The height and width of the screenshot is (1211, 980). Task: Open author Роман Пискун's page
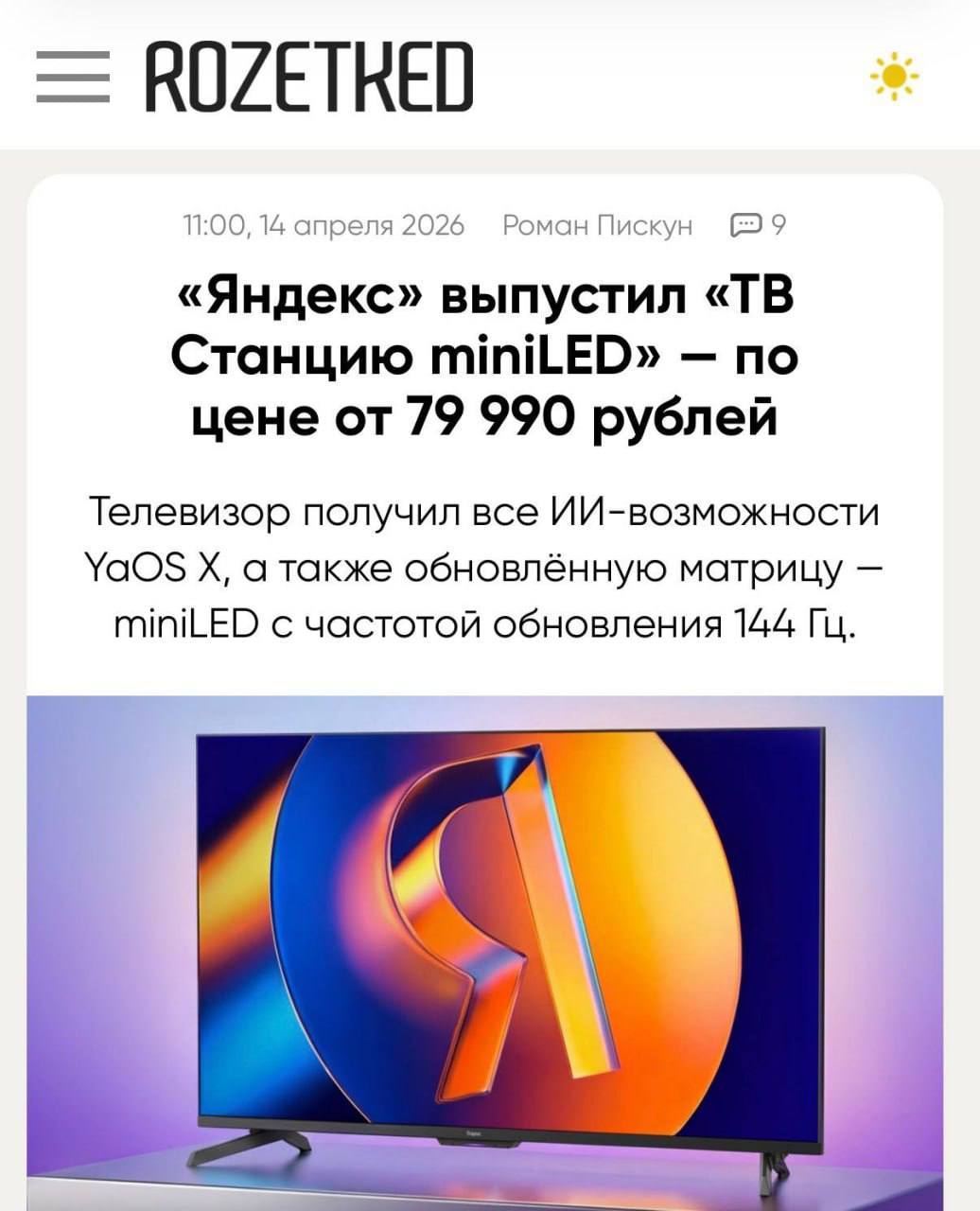598,225
